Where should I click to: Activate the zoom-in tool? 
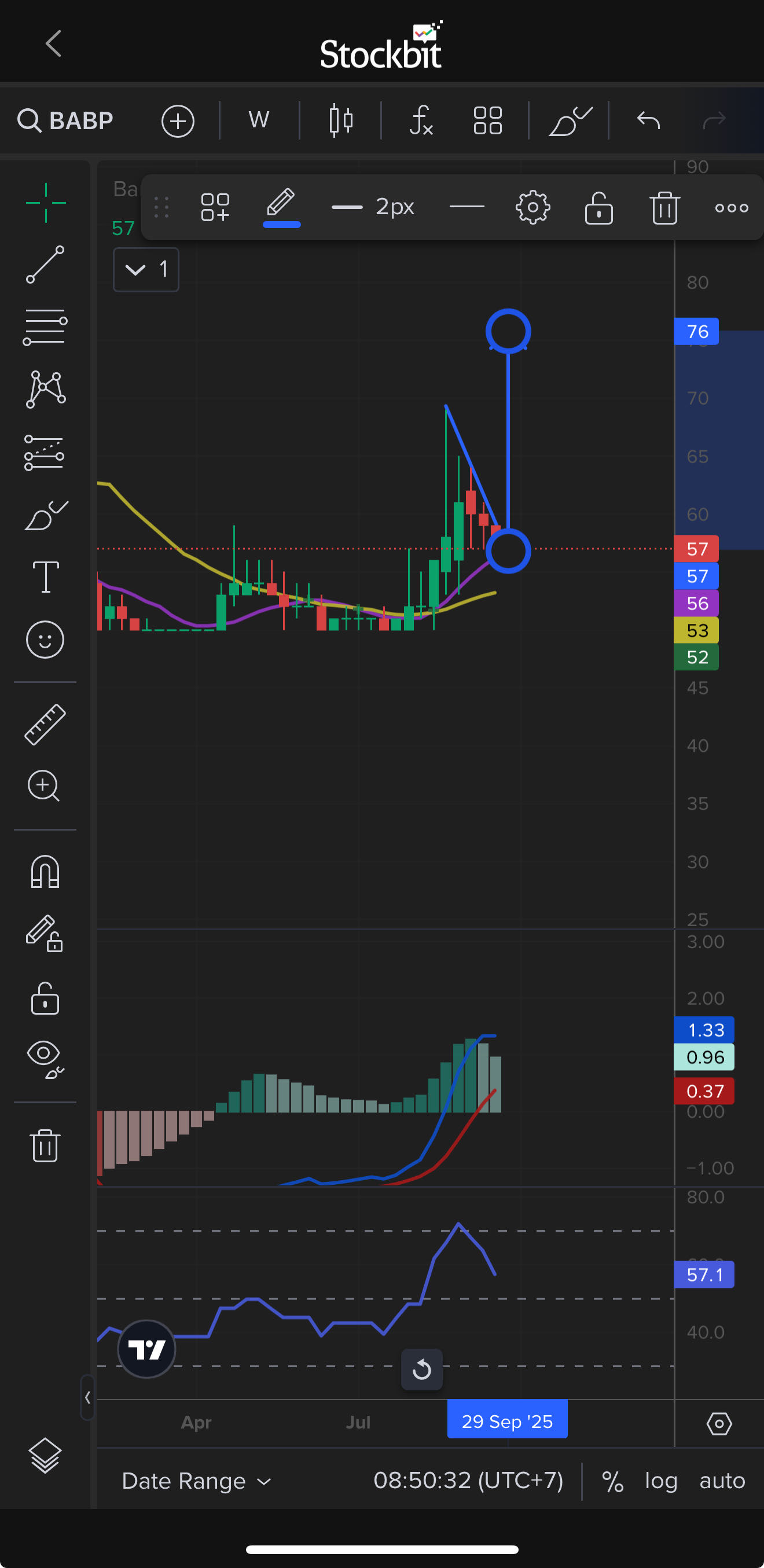pos(44,786)
